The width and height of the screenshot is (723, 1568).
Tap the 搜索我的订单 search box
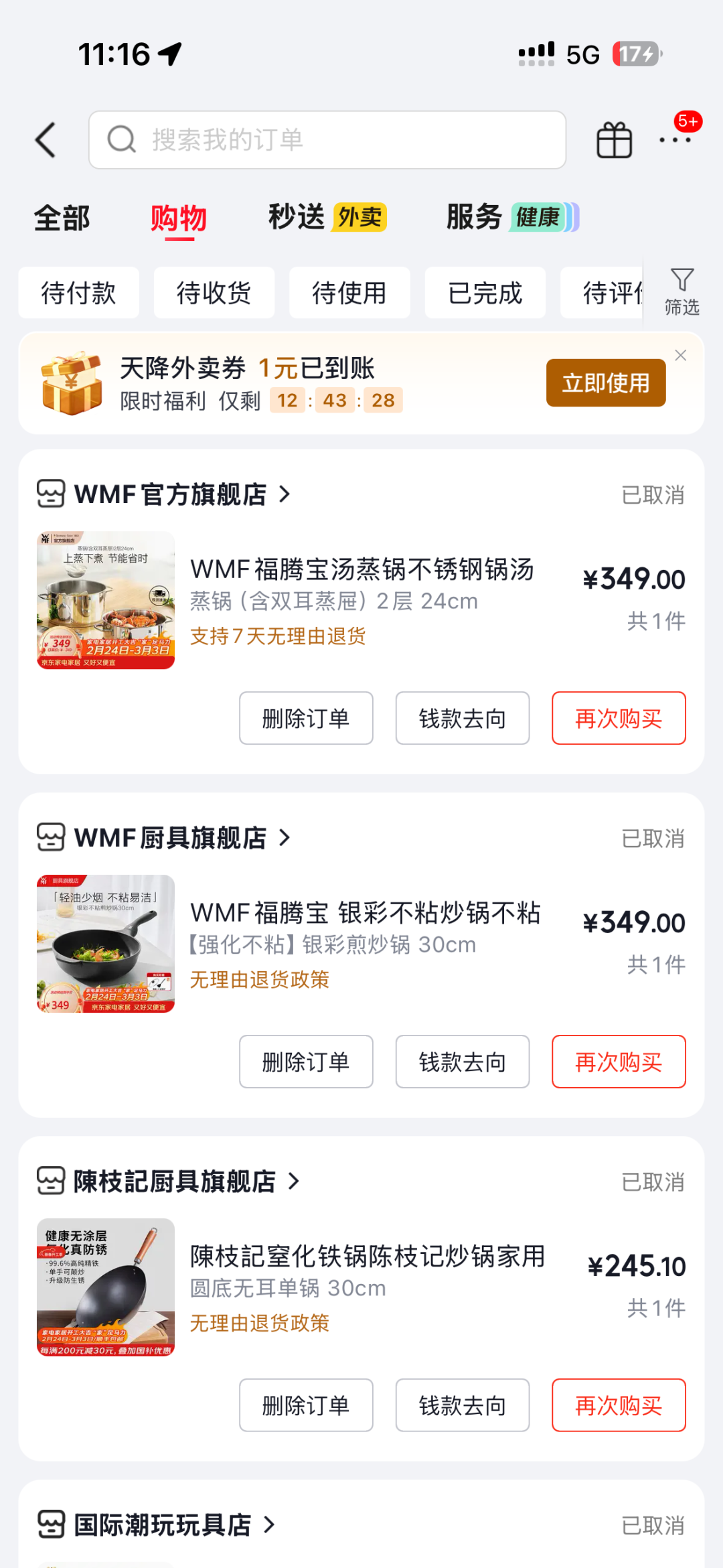tap(327, 140)
